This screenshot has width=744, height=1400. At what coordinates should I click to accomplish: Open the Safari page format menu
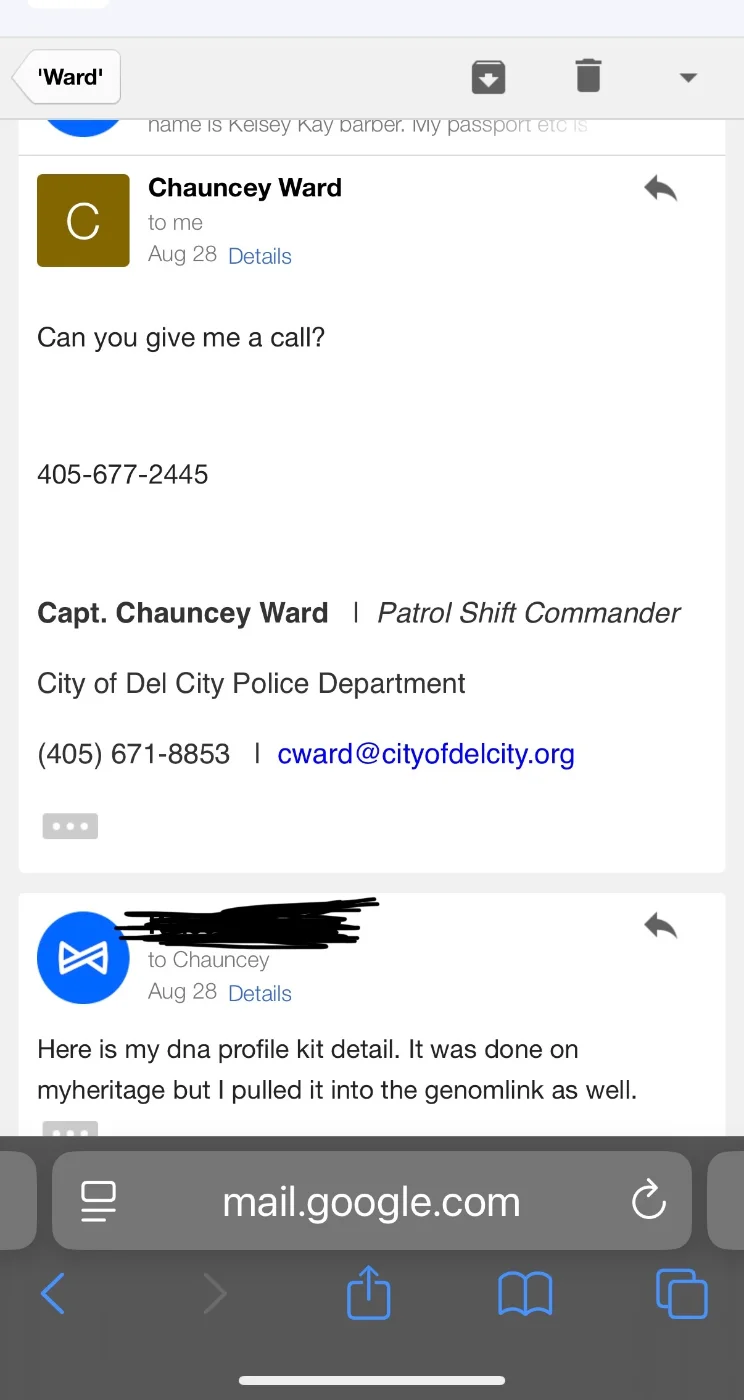click(98, 1201)
